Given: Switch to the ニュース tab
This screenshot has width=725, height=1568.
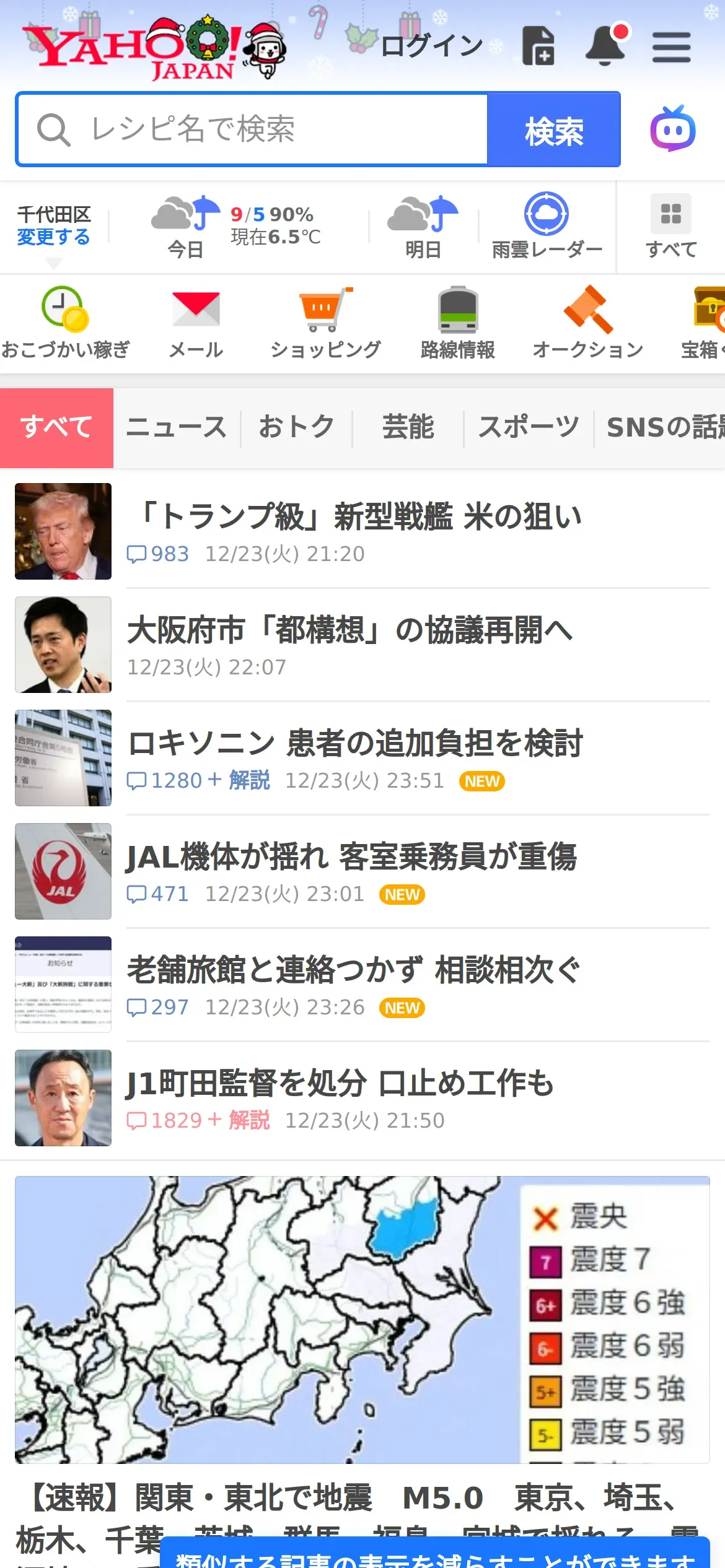Looking at the screenshot, I should click(x=177, y=427).
